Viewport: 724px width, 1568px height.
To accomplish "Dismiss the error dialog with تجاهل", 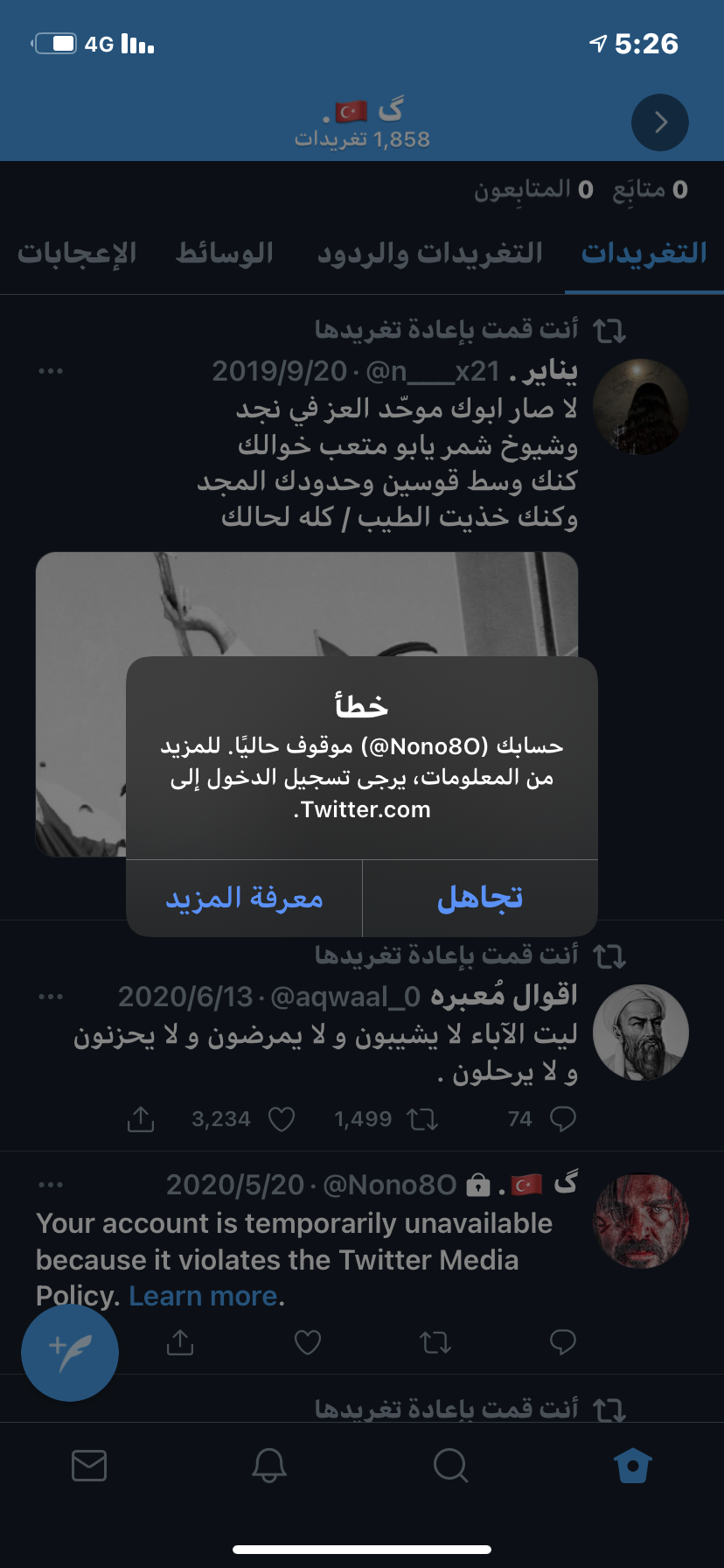I will tap(480, 899).
